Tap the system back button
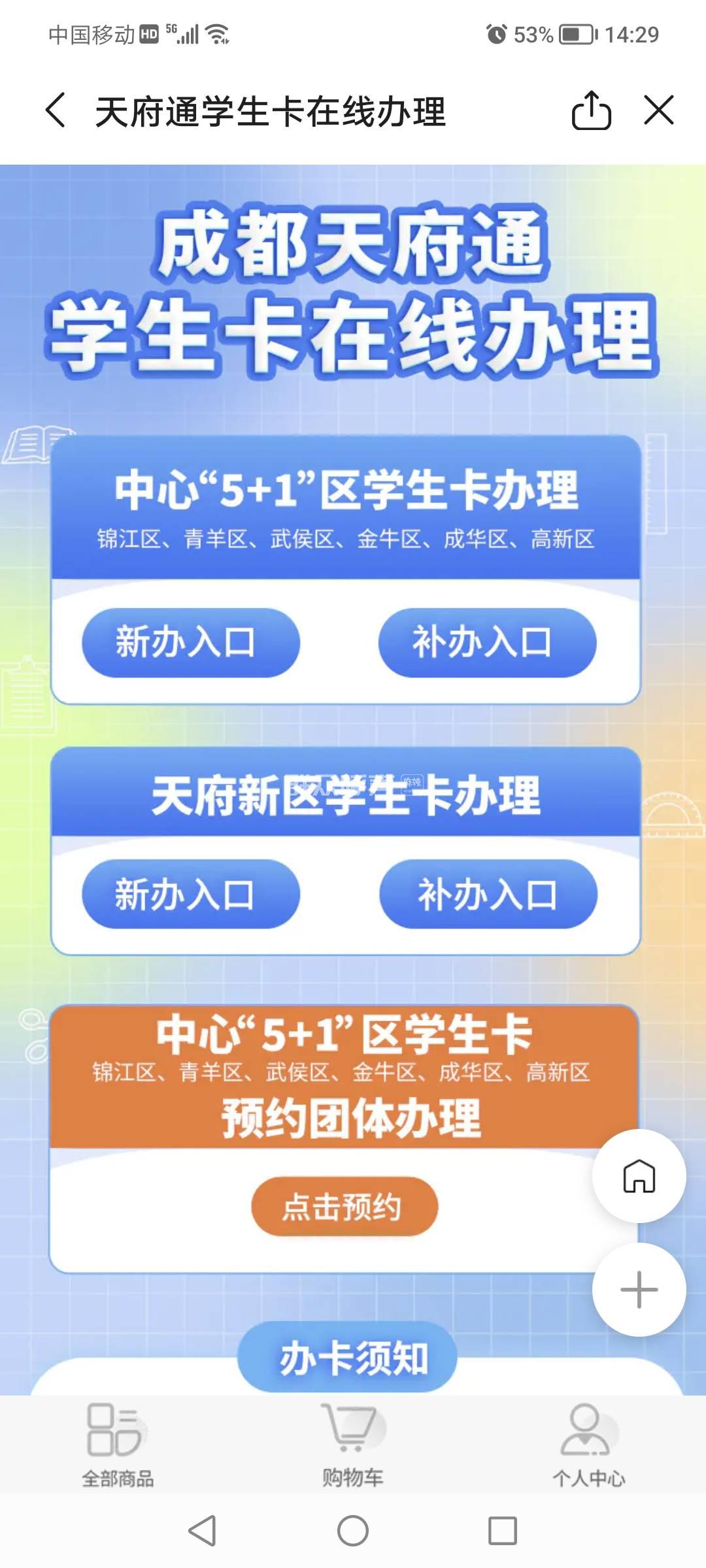 tap(203, 1530)
